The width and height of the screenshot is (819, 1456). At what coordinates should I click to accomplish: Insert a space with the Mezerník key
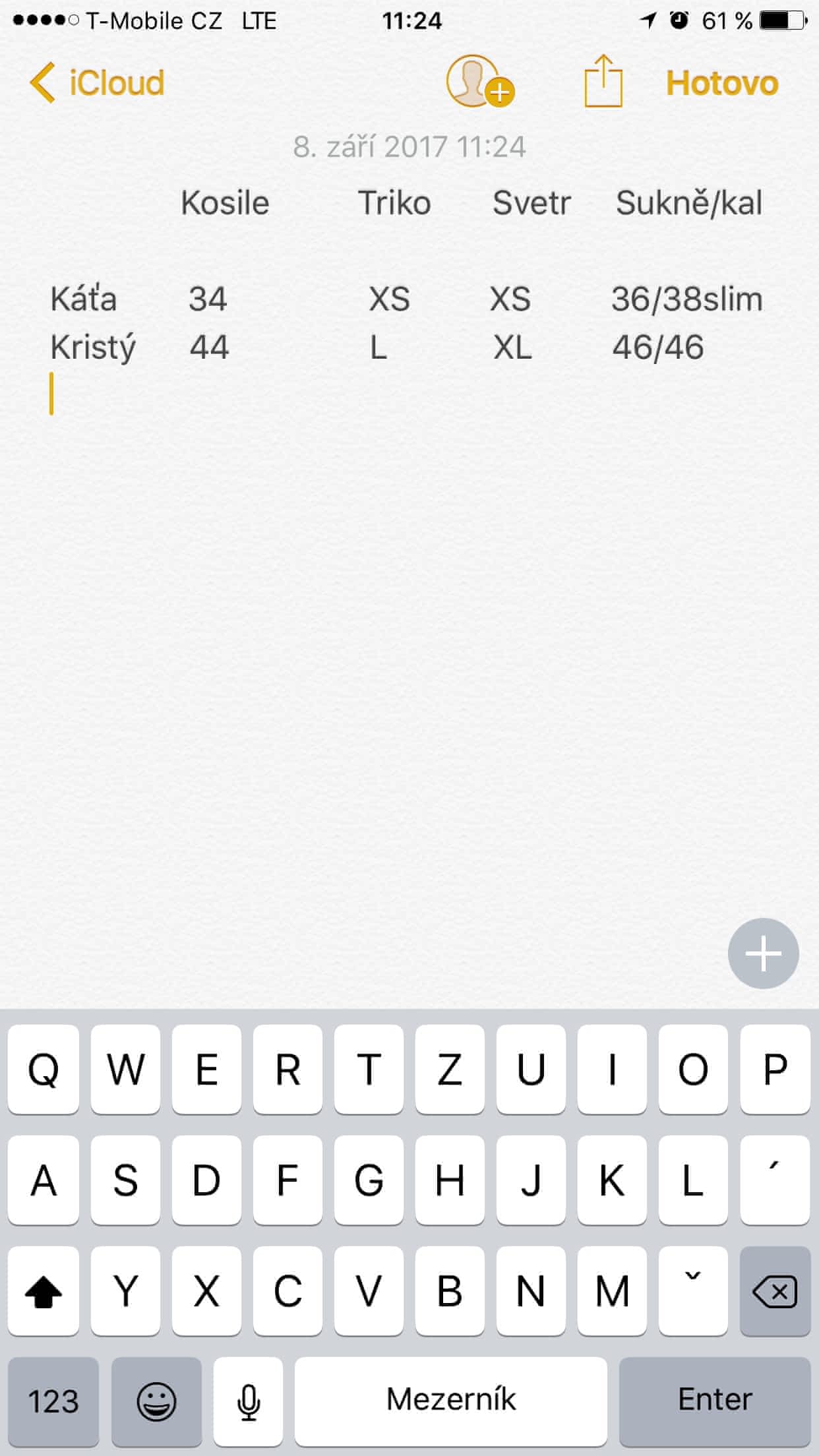click(x=450, y=1401)
